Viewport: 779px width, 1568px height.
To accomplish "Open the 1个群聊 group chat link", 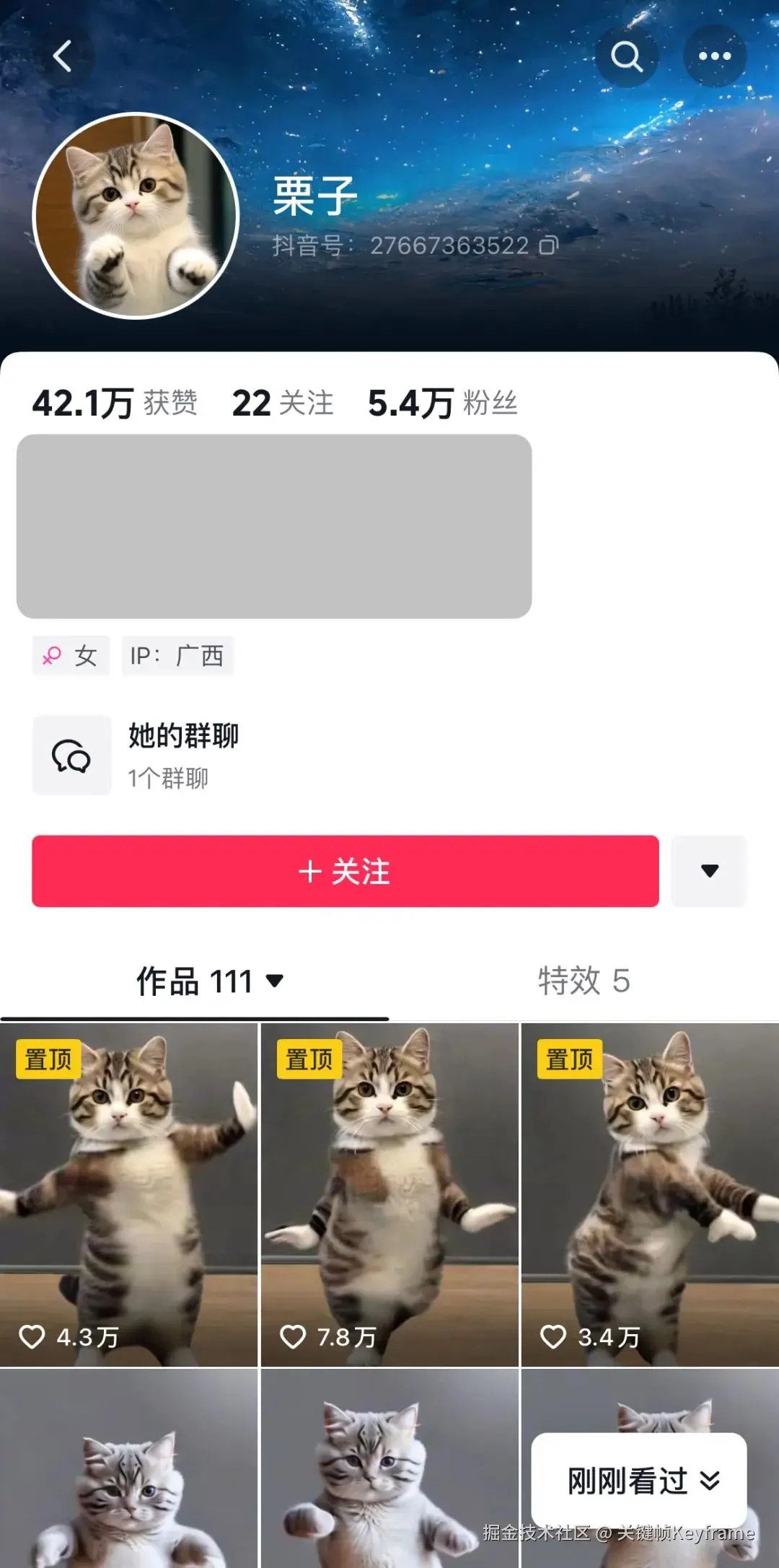I will point(167,778).
